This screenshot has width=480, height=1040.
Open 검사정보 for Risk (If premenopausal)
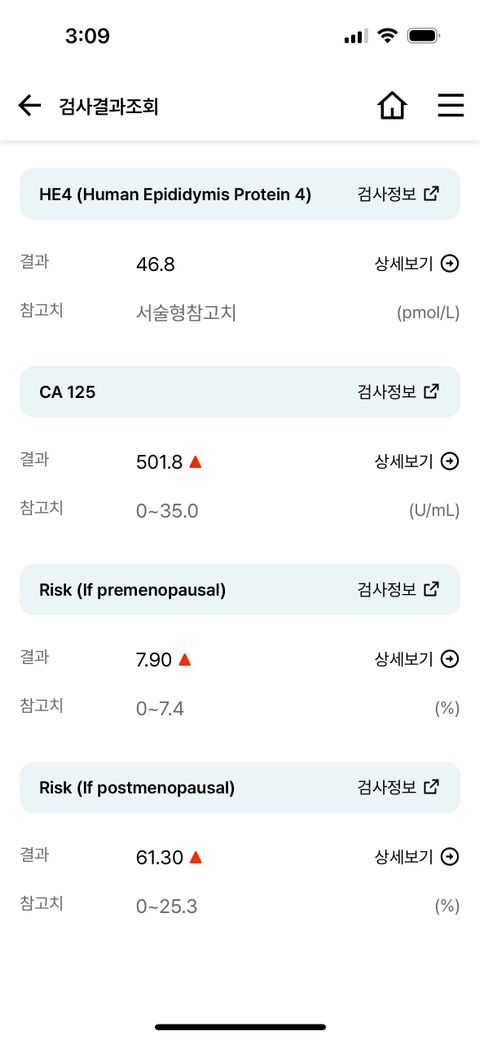tap(398, 589)
